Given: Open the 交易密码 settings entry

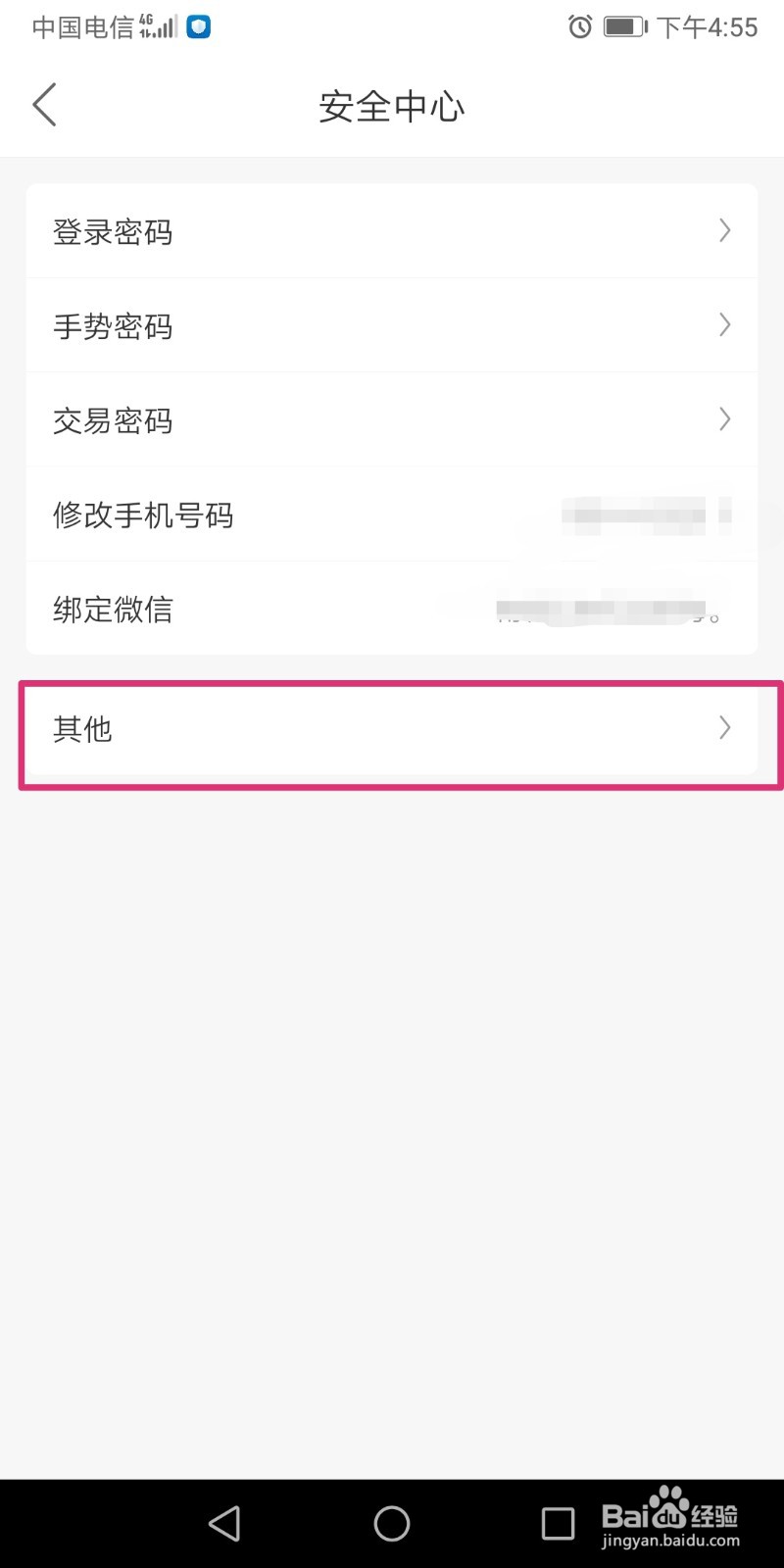Looking at the screenshot, I should [392, 419].
